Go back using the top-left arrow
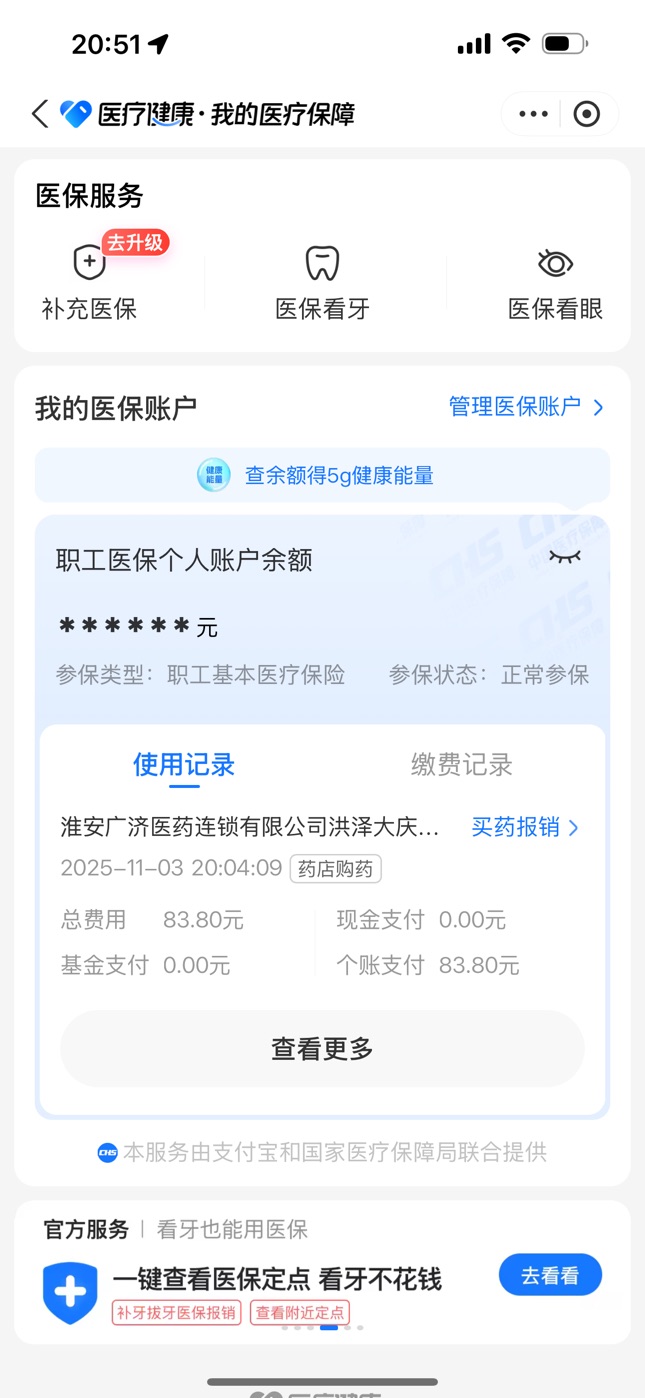The image size is (645, 1398). pyautogui.click(x=40, y=114)
